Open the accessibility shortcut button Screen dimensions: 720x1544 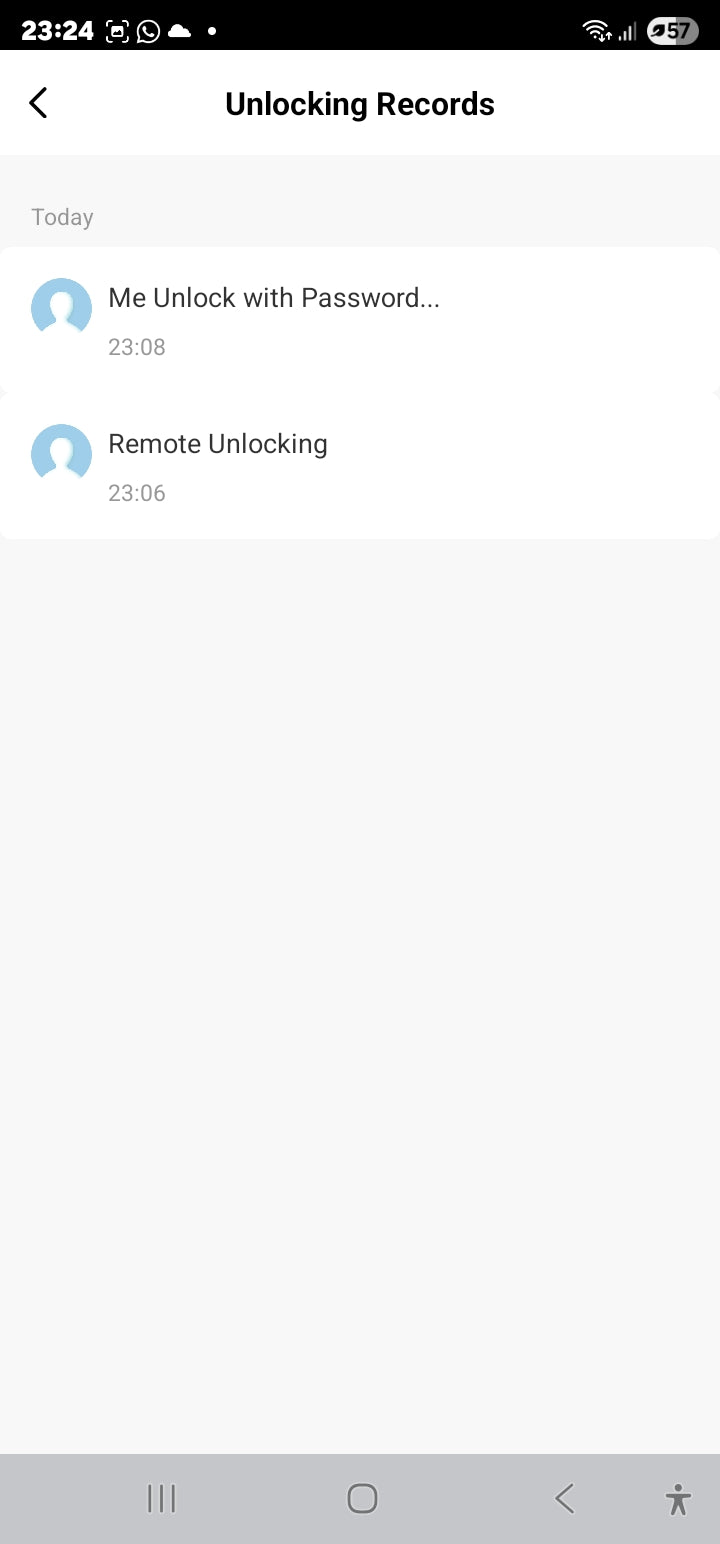coord(678,1499)
